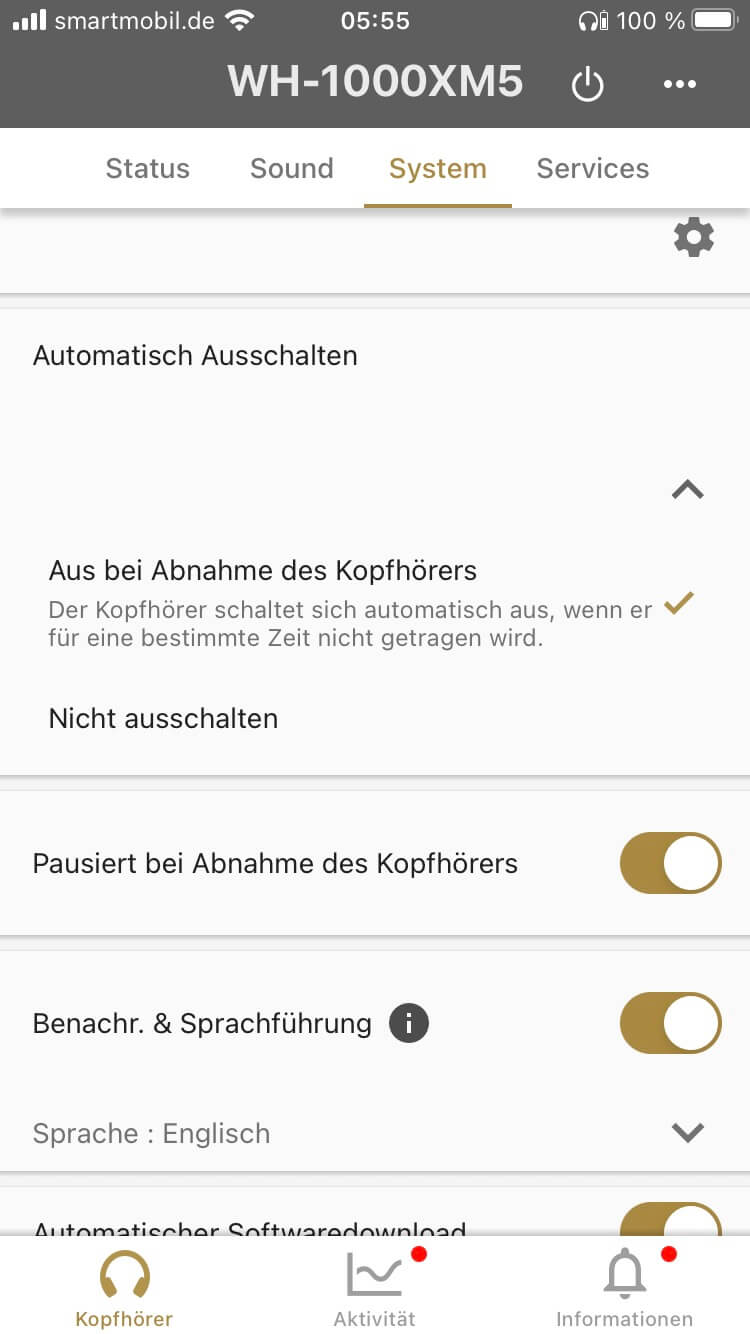Expand the Sprache language dropdown

point(688,1132)
